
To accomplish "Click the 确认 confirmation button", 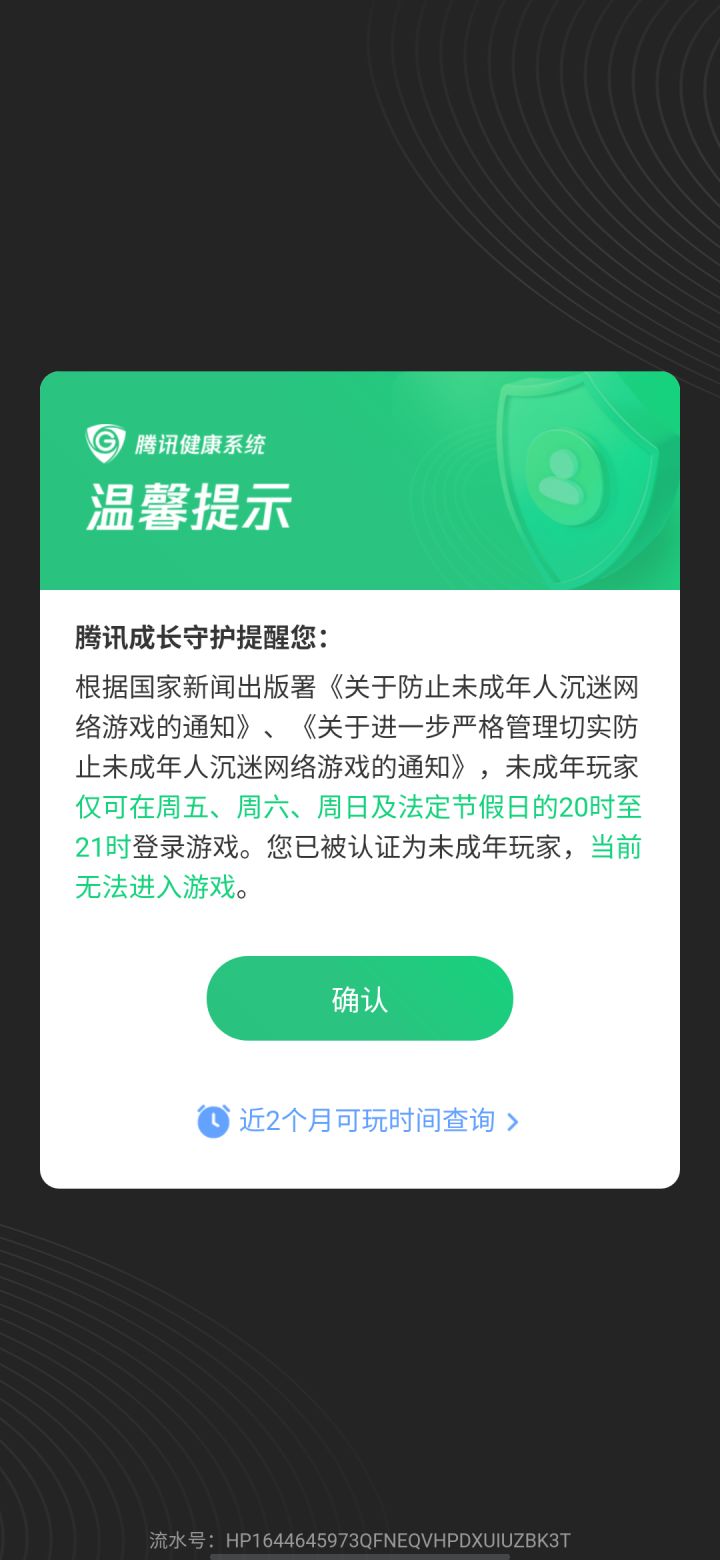I will pos(360,997).
